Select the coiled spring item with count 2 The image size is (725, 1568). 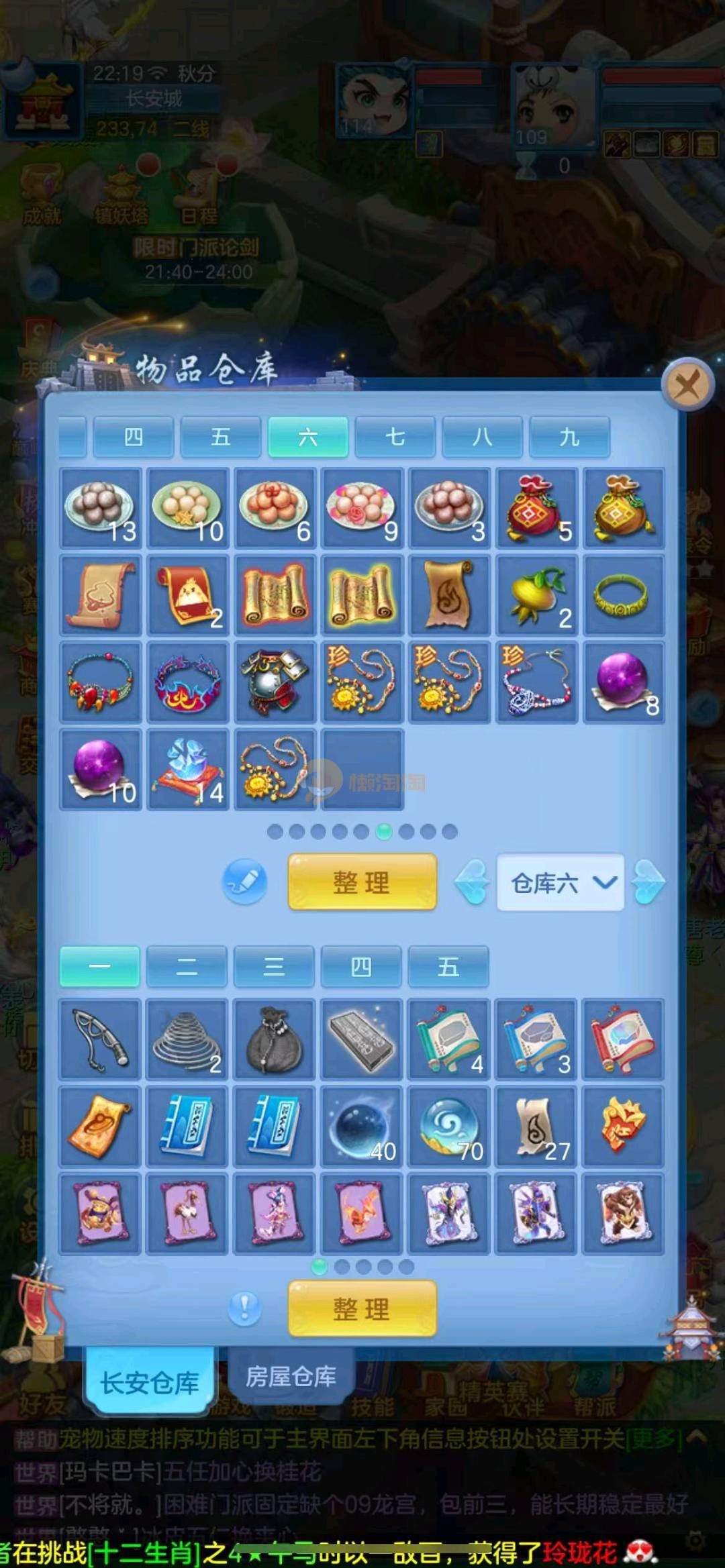187,1039
